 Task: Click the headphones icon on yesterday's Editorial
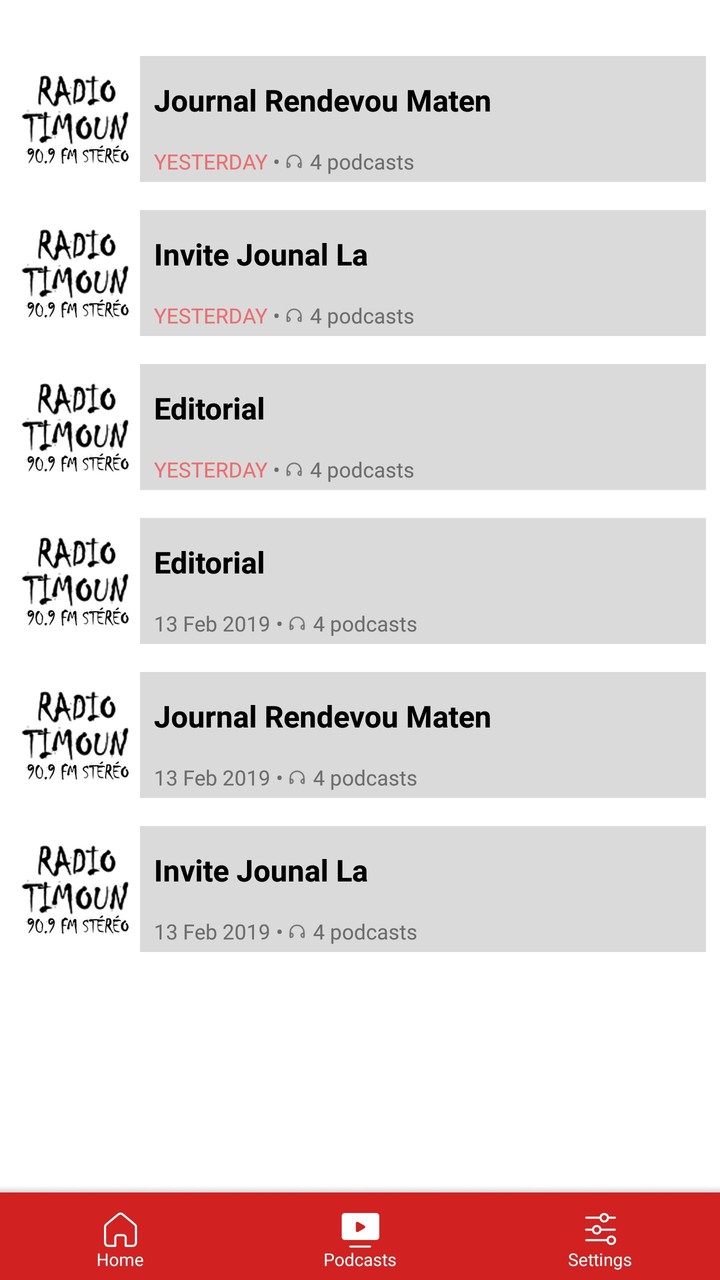(x=293, y=470)
